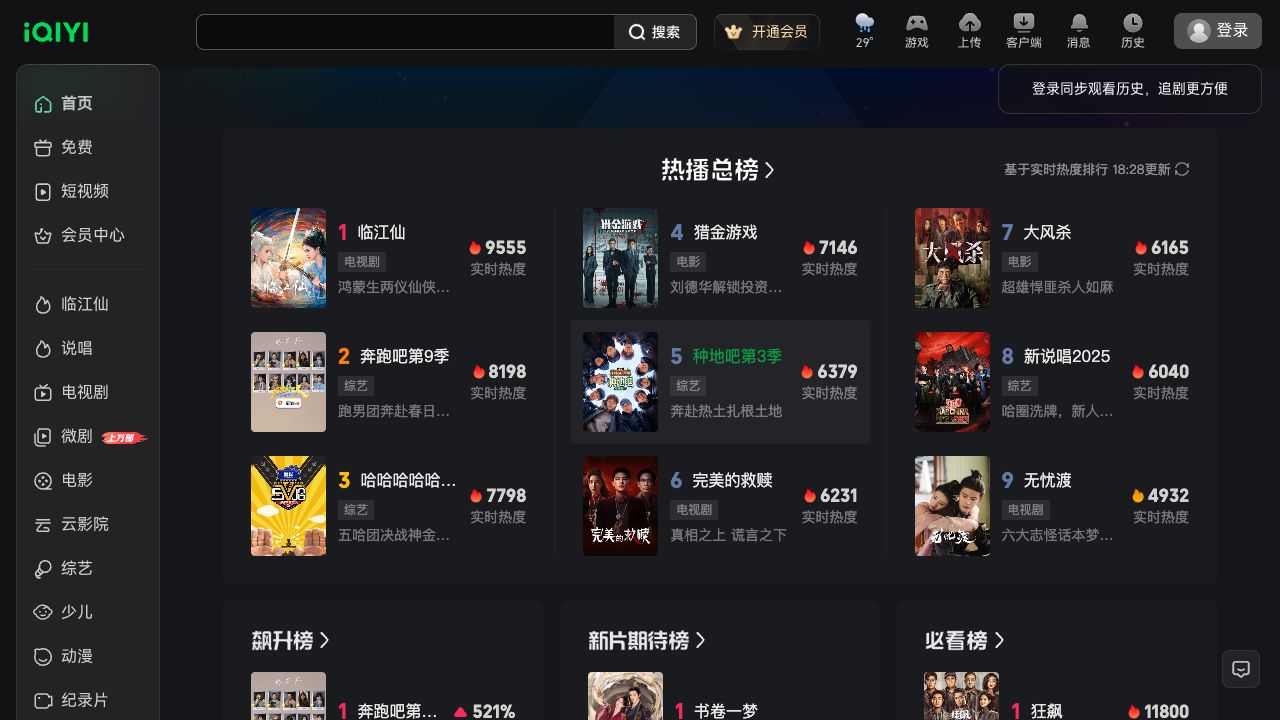Image resolution: width=1280 pixels, height=720 pixels.
Task: Open the show 种地吧第3季
Action: click(737, 356)
